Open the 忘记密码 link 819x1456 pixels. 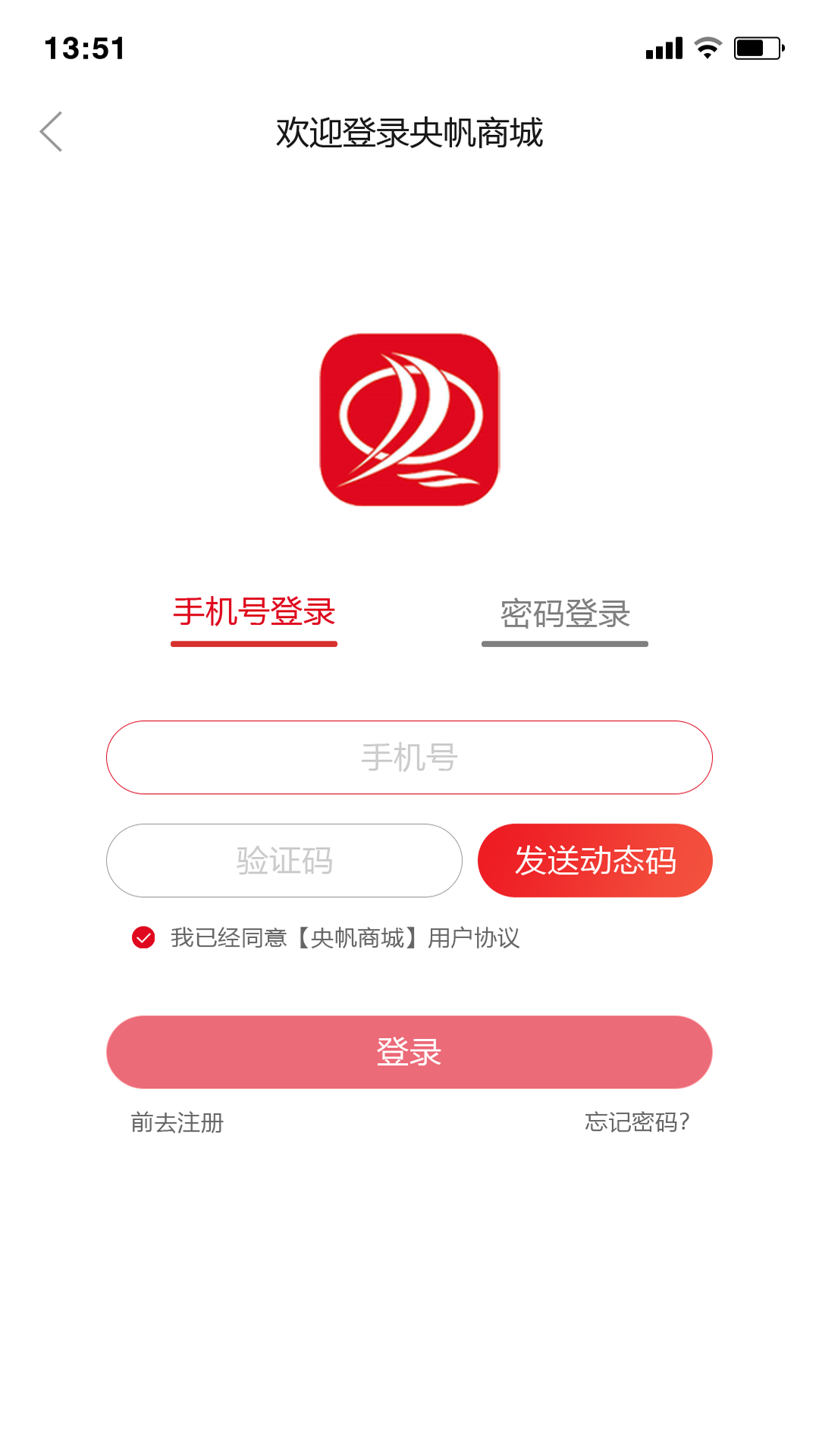637,1122
